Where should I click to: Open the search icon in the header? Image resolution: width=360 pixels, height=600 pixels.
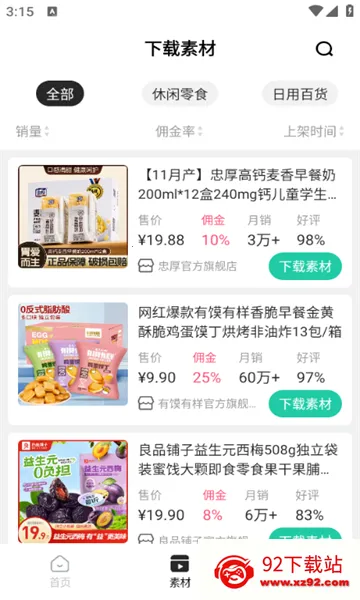[x=324, y=49]
